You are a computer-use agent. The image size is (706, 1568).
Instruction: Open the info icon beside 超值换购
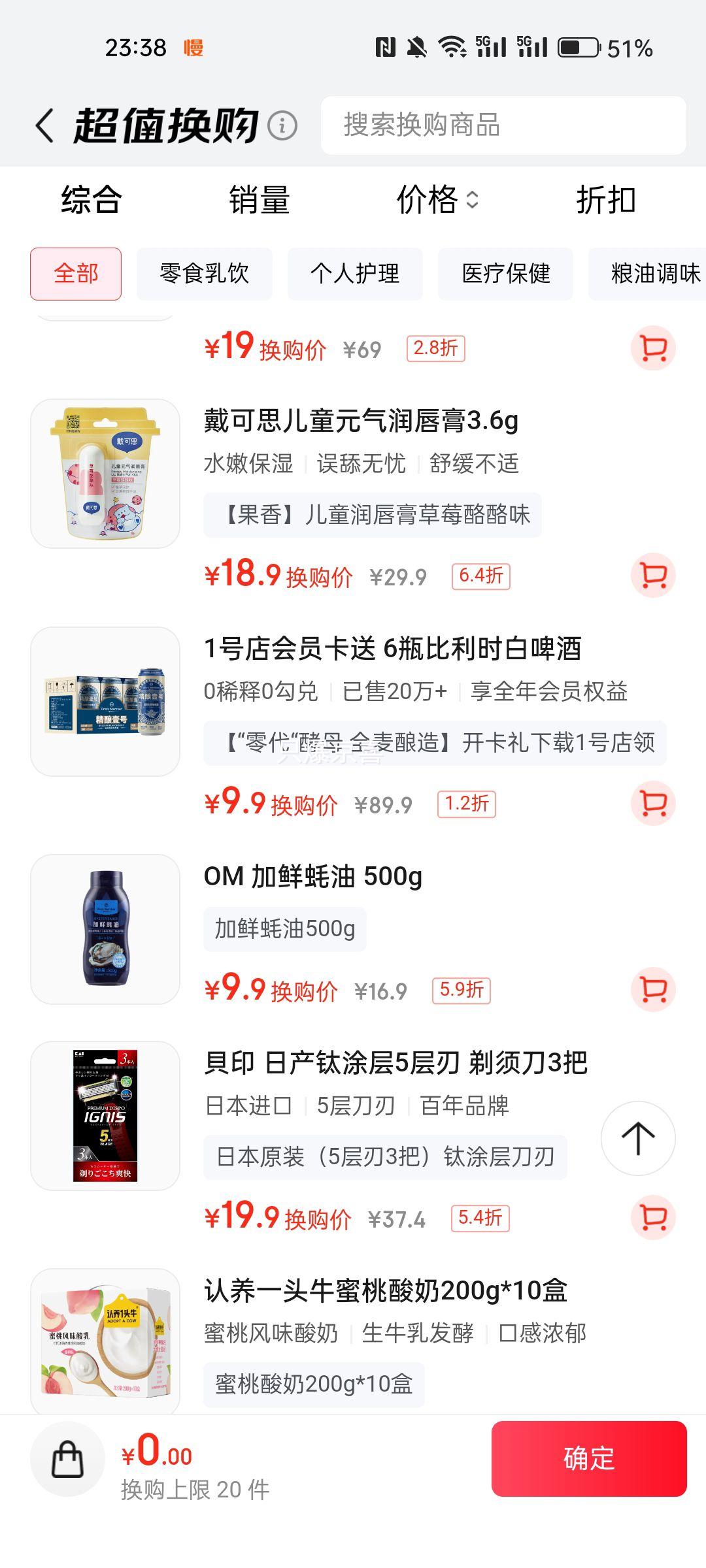click(283, 125)
